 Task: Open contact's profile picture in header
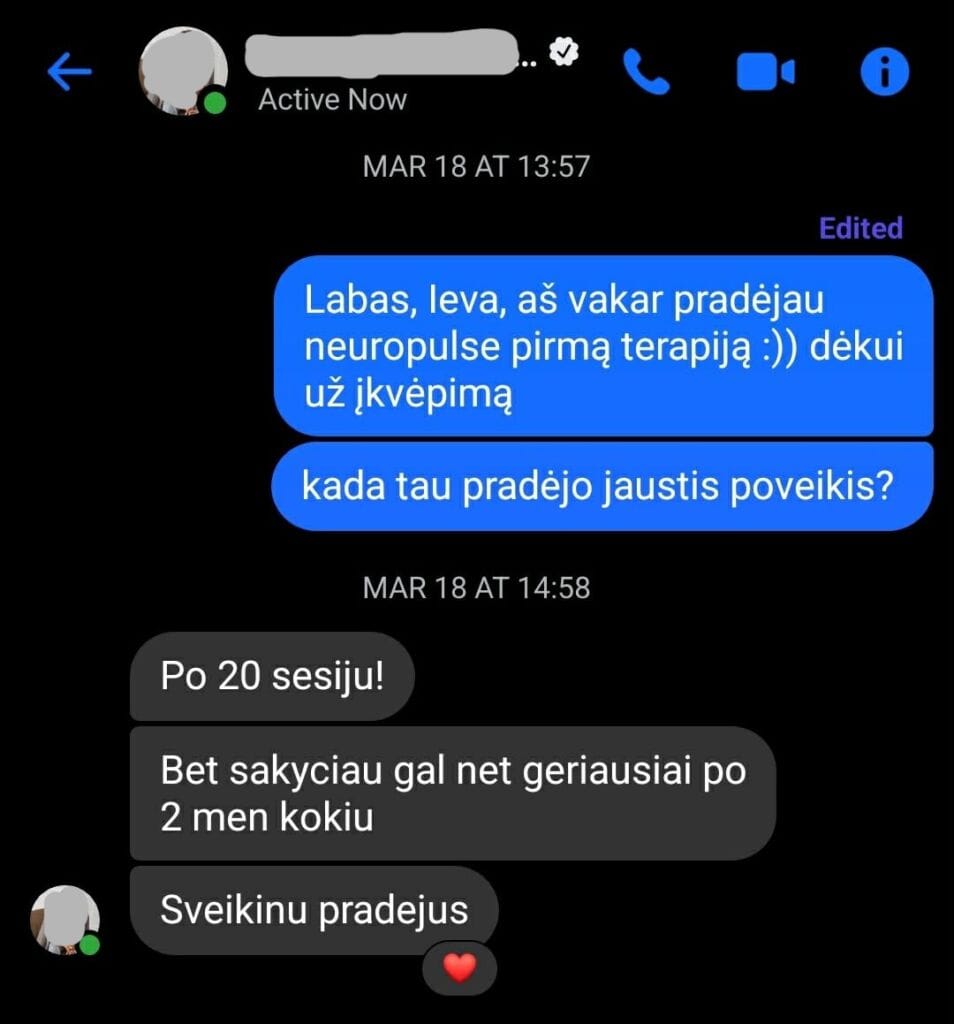click(x=182, y=72)
